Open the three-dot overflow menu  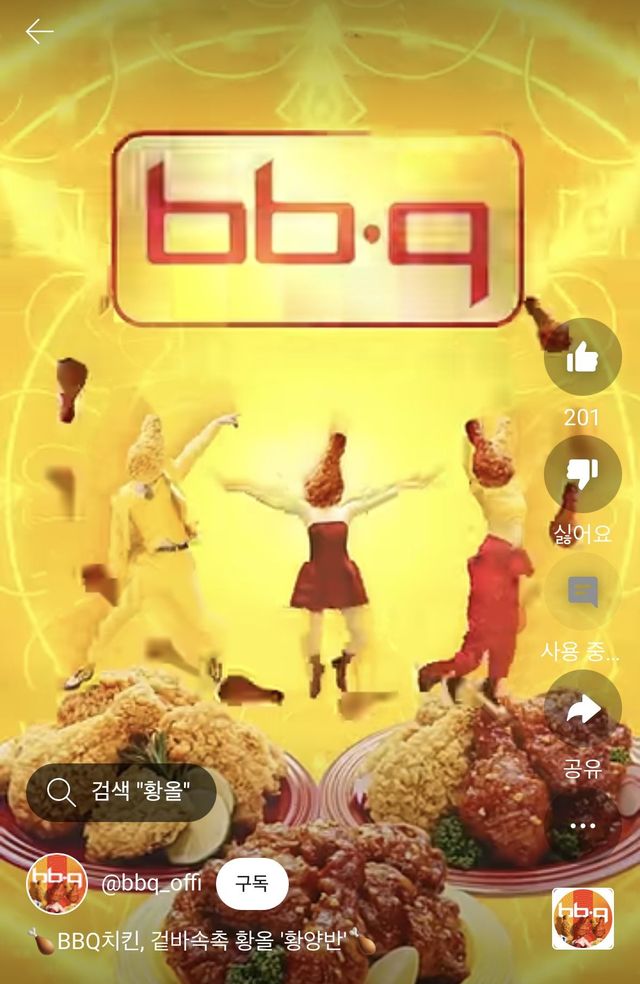pos(582,826)
